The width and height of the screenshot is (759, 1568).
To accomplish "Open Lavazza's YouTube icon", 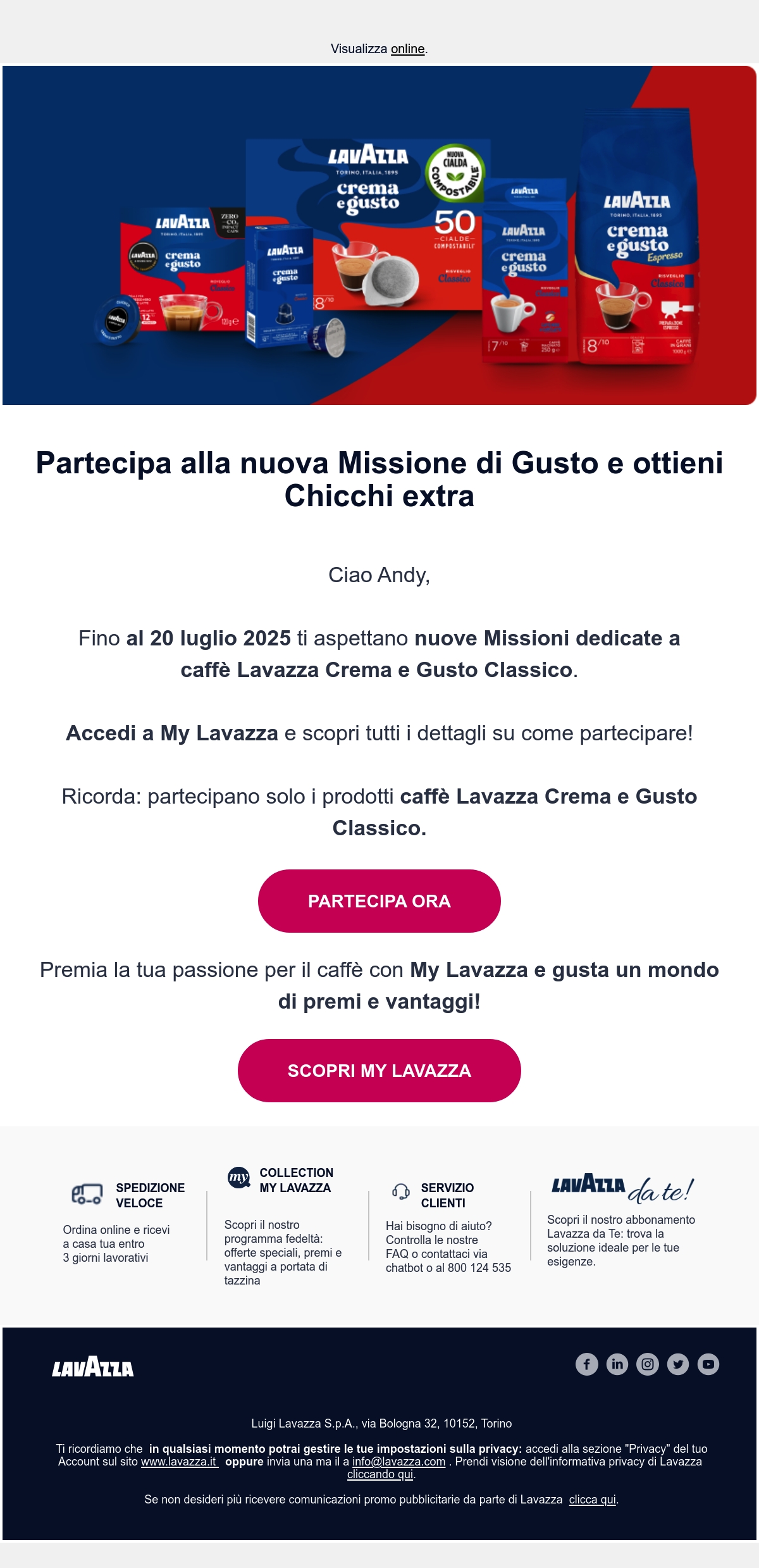I will (708, 1364).
